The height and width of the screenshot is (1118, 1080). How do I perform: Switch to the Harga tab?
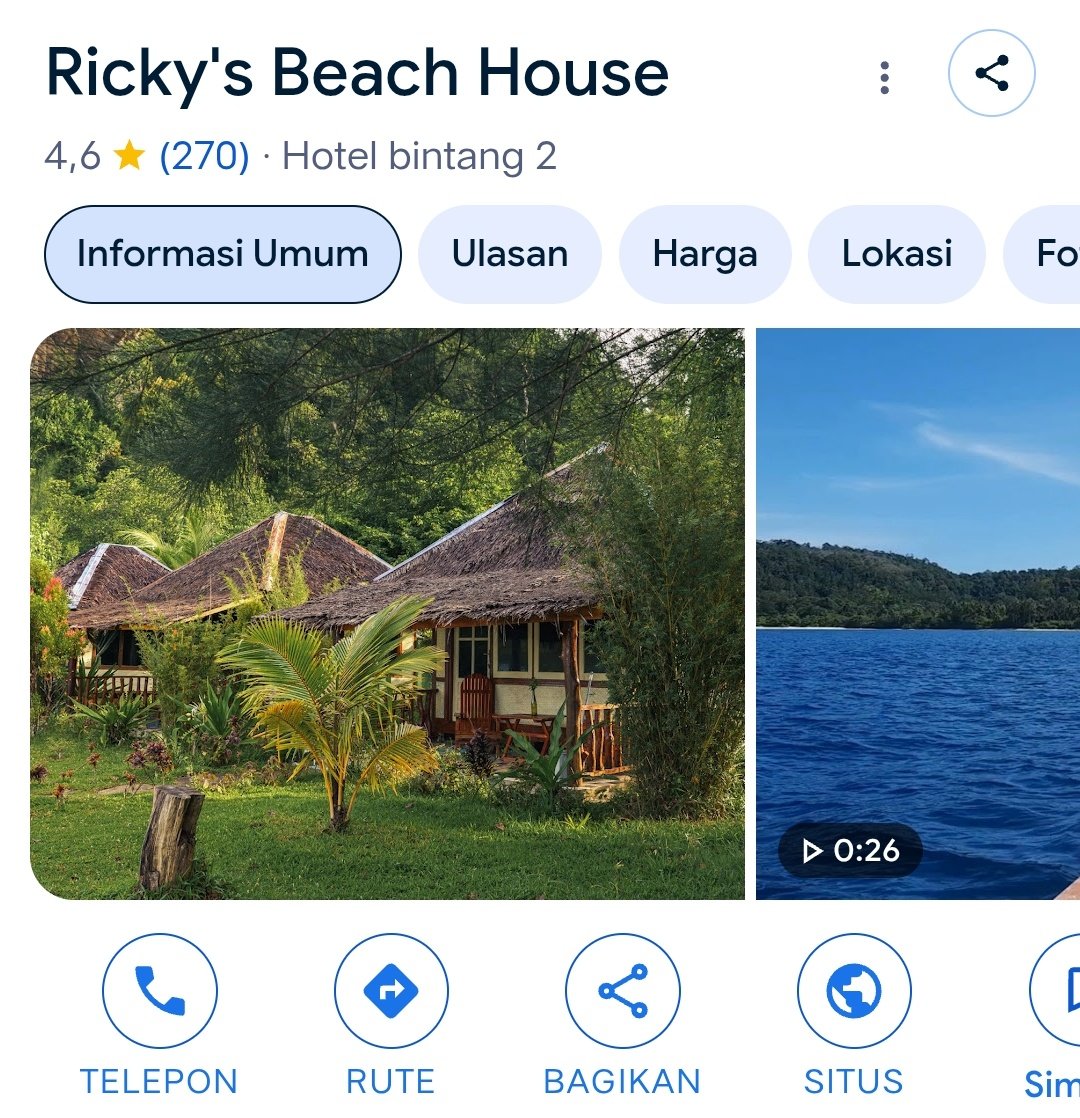click(705, 254)
